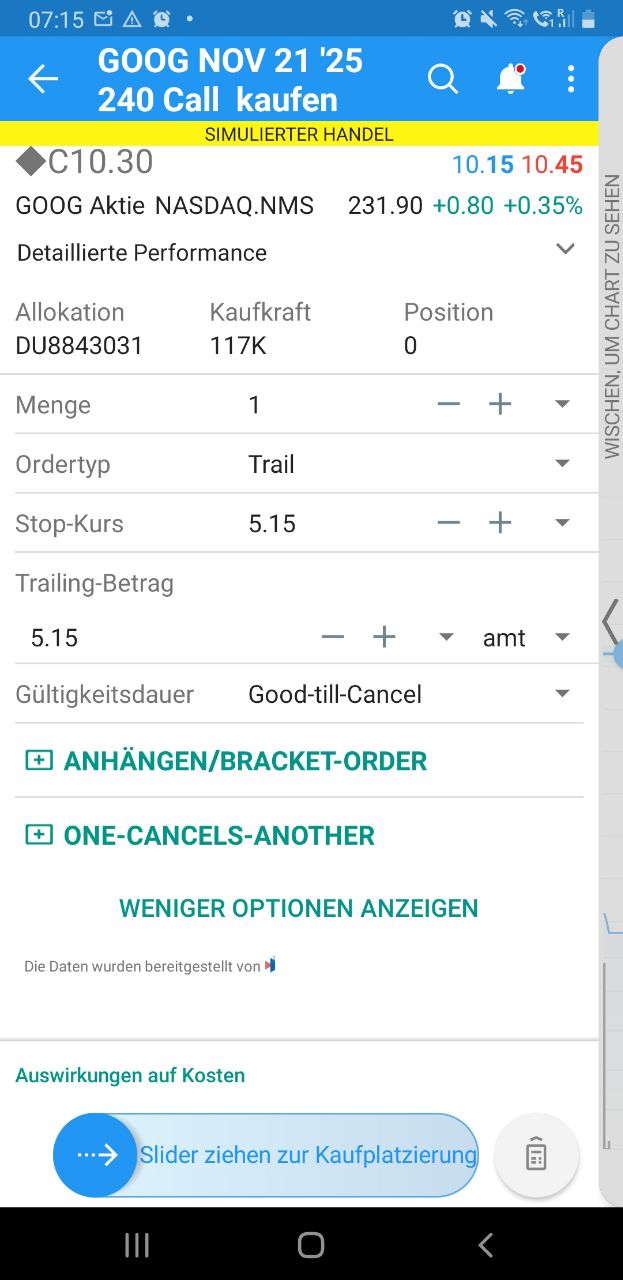The height and width of the screenshot is (1280, 623).
Task: Open Gültigkeitsdauer dropdown showing Good-till-Cancel
Action: point(562,694)
